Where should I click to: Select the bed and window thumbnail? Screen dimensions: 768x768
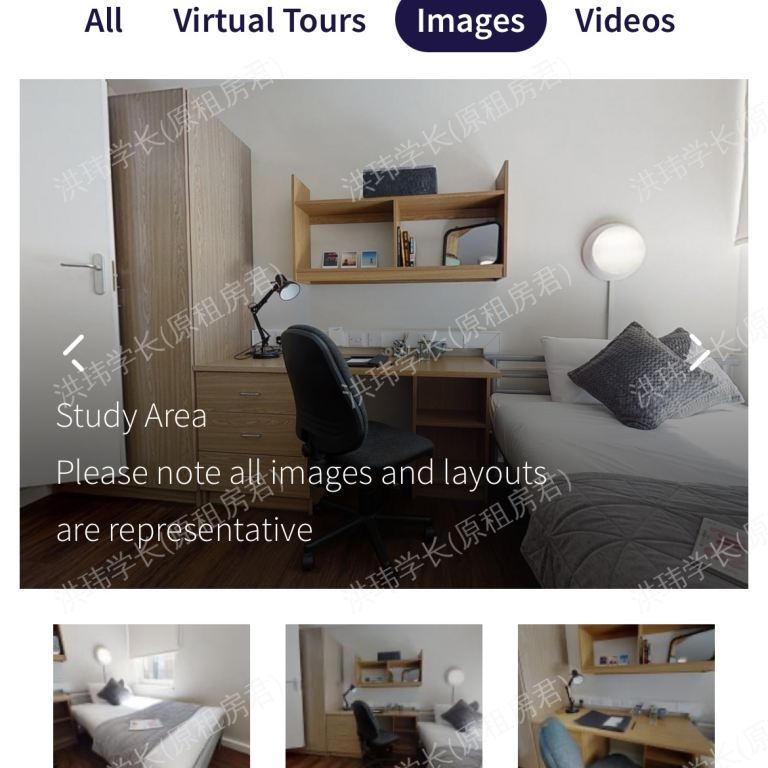coord(151,695)
